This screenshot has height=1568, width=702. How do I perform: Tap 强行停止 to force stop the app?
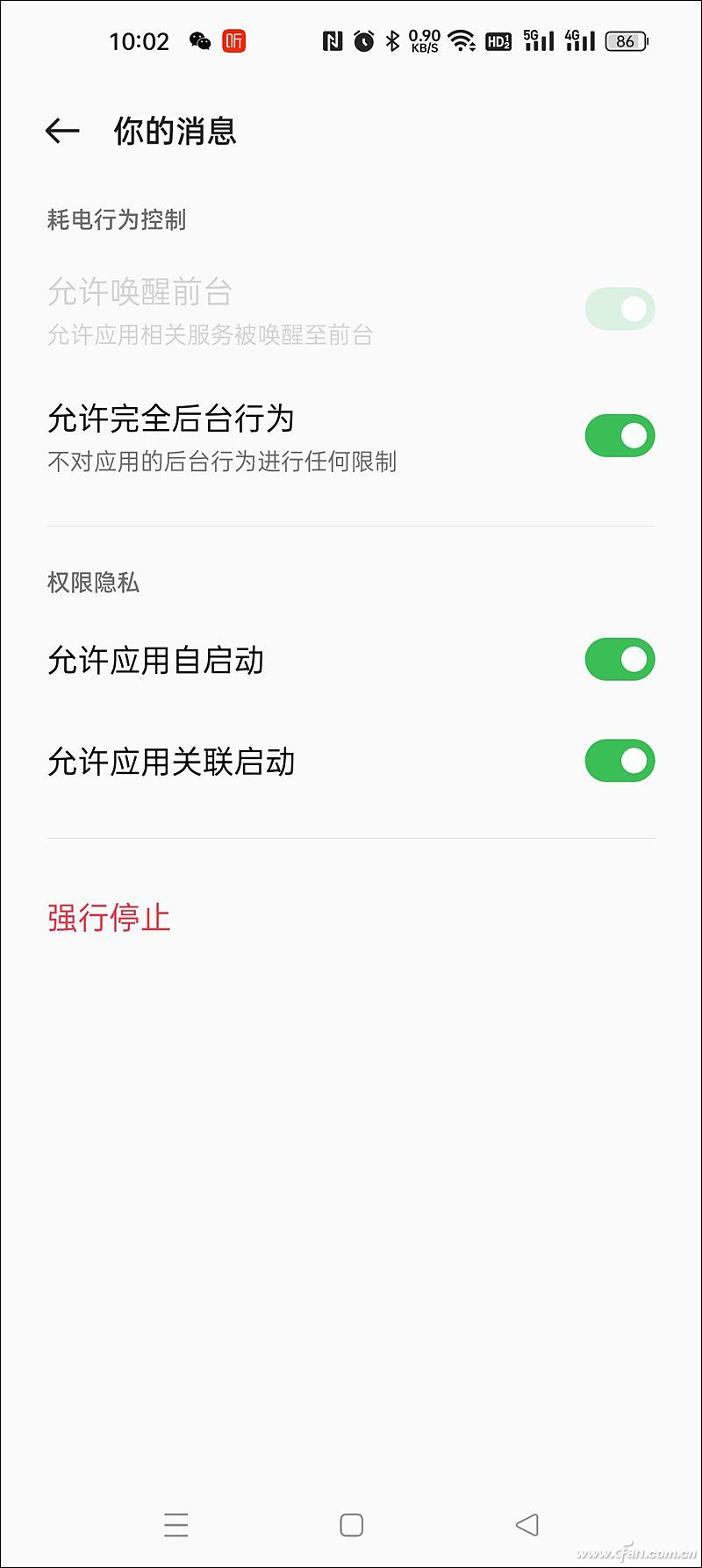click(x=109, y=918)
